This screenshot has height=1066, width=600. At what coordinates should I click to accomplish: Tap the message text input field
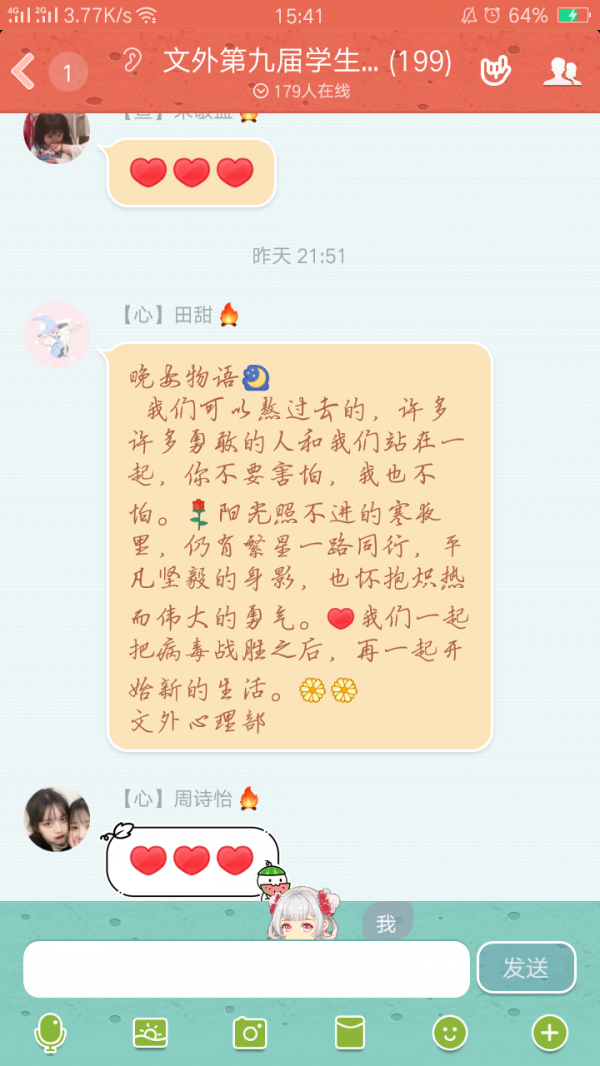tap(246, 969)
